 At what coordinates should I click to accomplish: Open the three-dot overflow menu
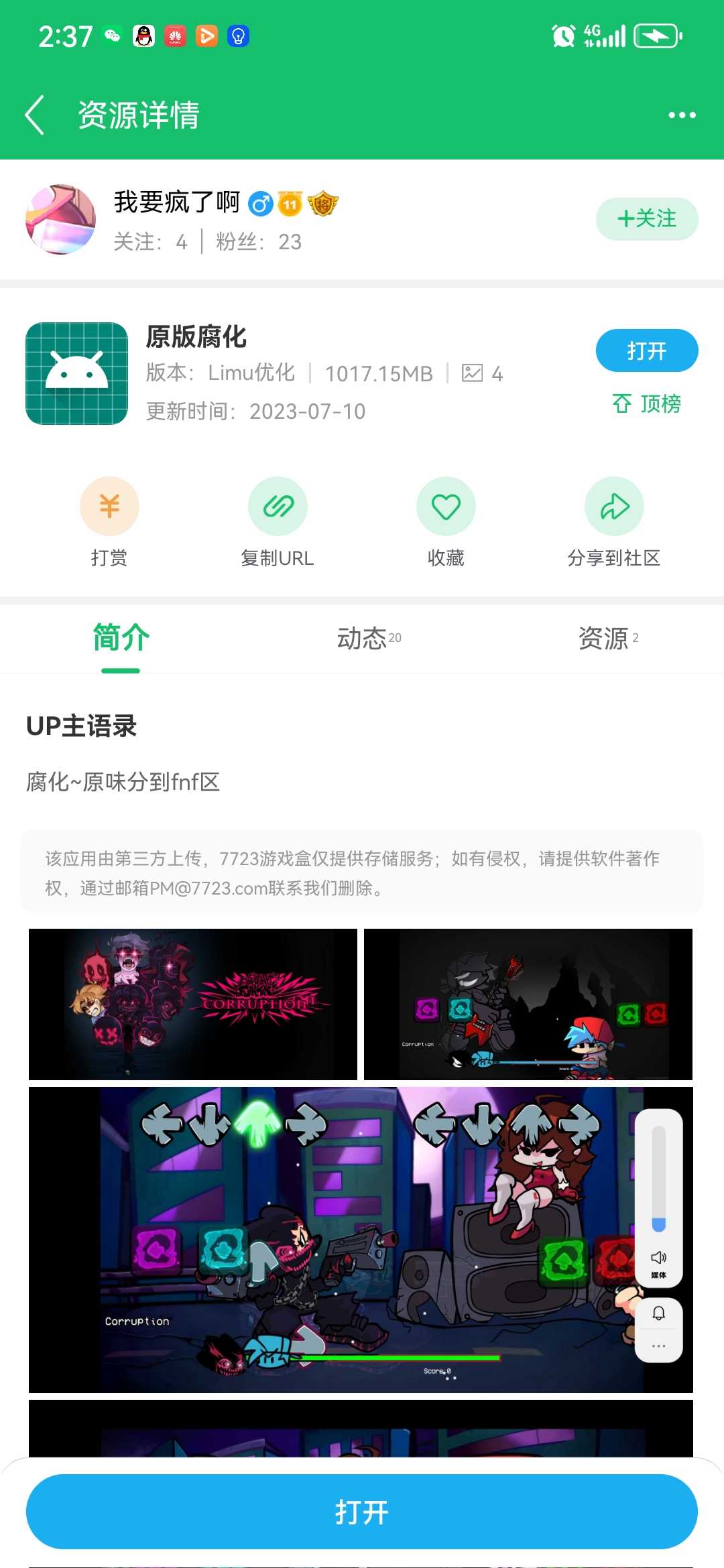pos(682,115)
